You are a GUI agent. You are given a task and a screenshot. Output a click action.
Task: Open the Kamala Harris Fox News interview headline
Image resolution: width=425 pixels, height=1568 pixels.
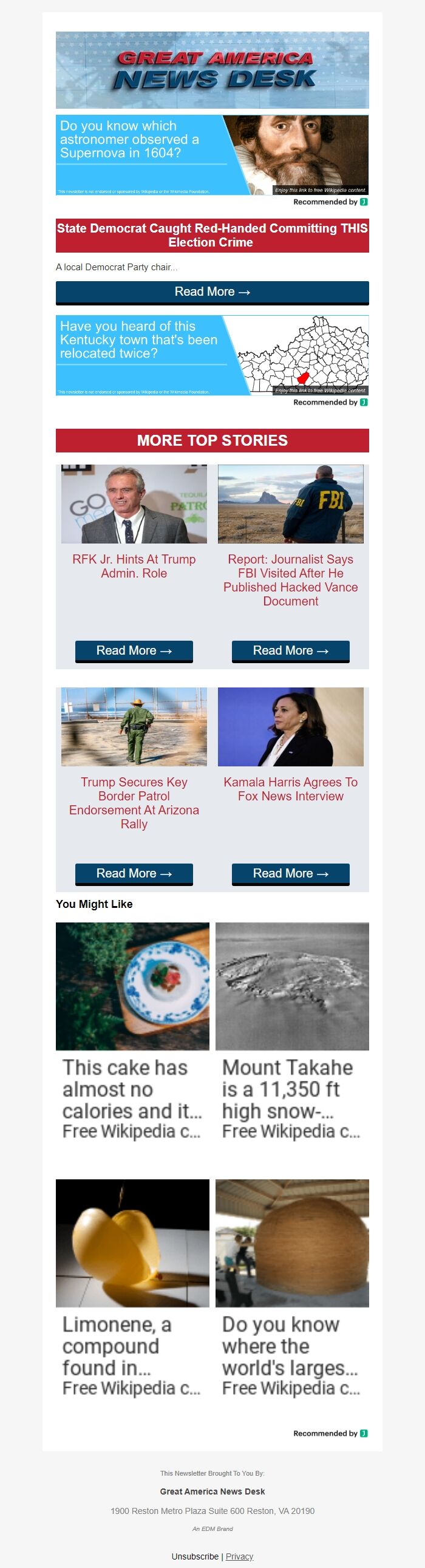tap(290, 789)
